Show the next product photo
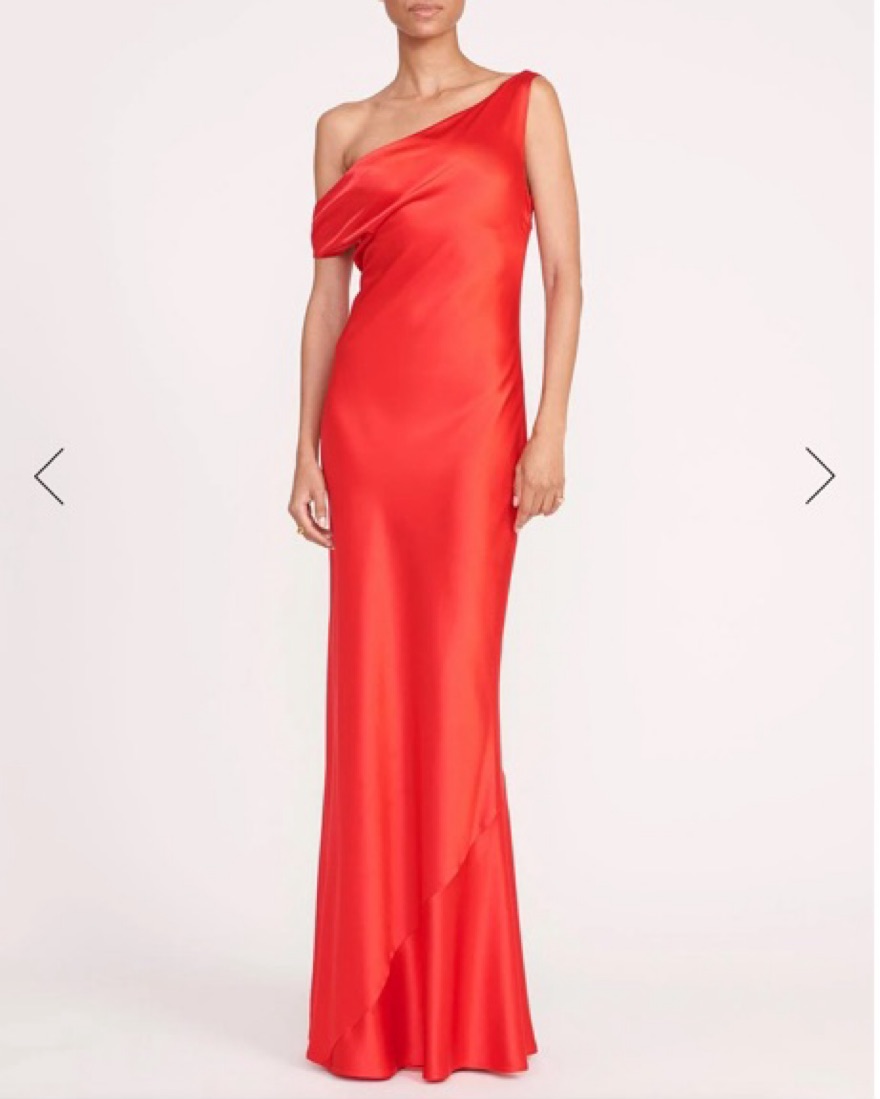Screen dimensions: 880x1099 pos(819,476)
